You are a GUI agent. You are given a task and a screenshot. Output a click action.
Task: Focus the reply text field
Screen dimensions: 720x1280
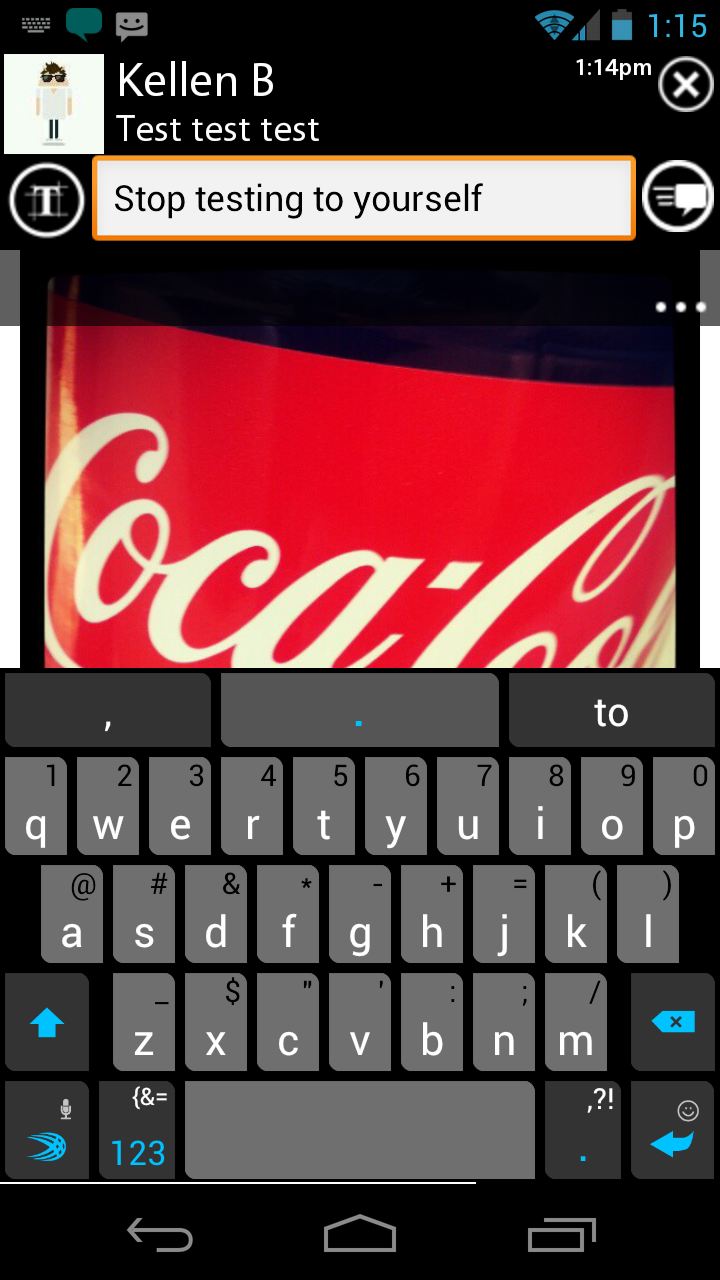[x=364, y=198]
